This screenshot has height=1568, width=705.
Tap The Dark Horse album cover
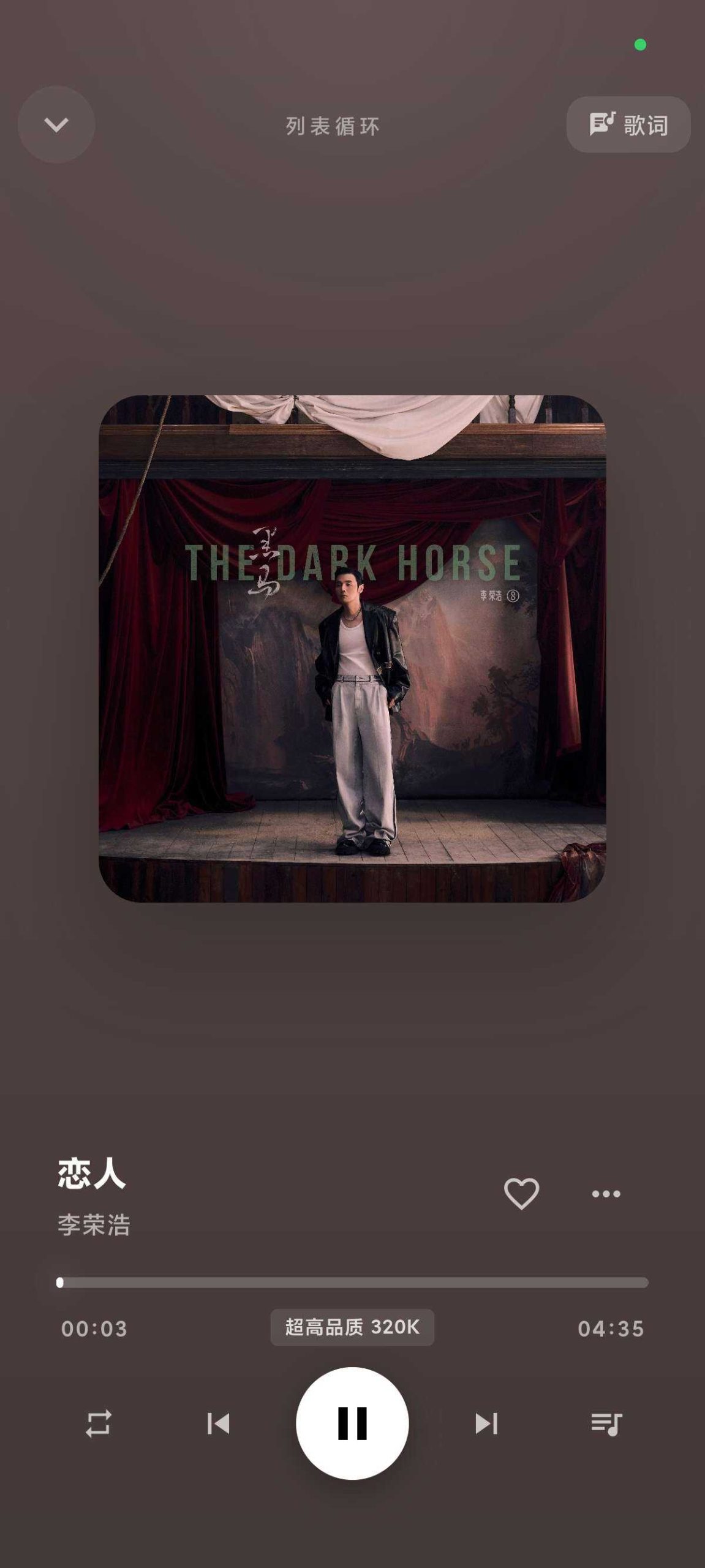352,649
